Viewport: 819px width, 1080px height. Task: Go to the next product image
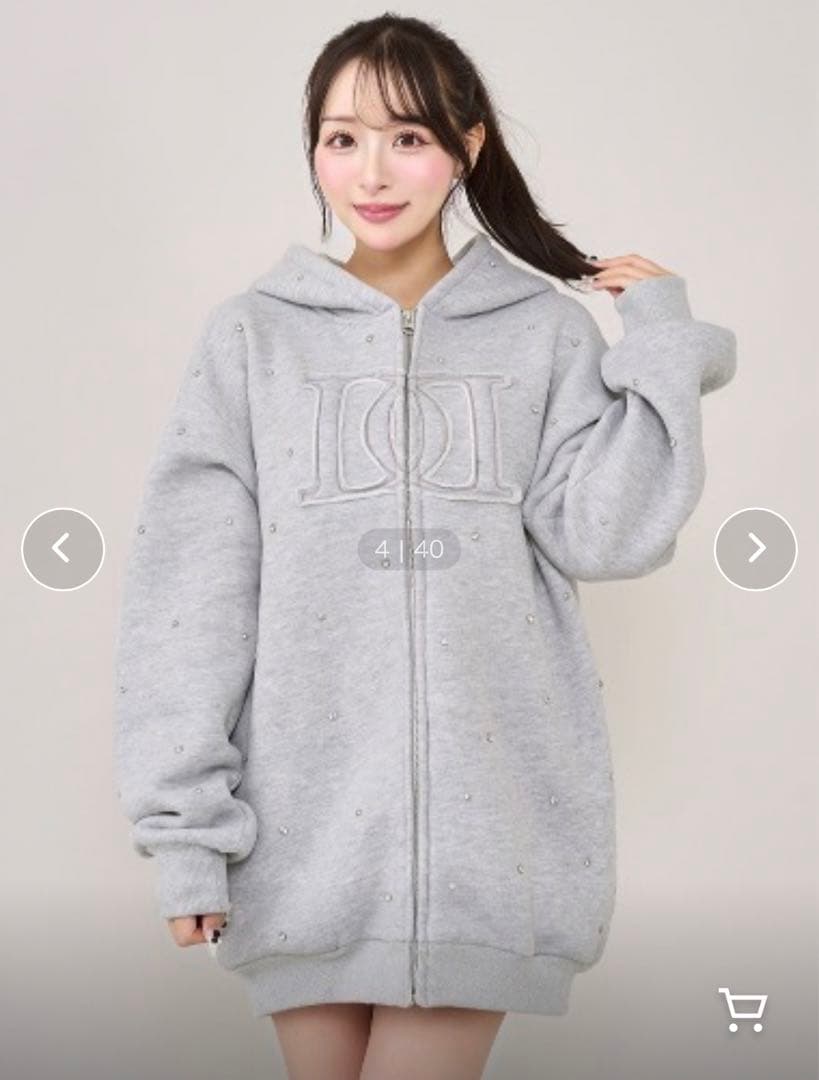(x=755, y=549)
